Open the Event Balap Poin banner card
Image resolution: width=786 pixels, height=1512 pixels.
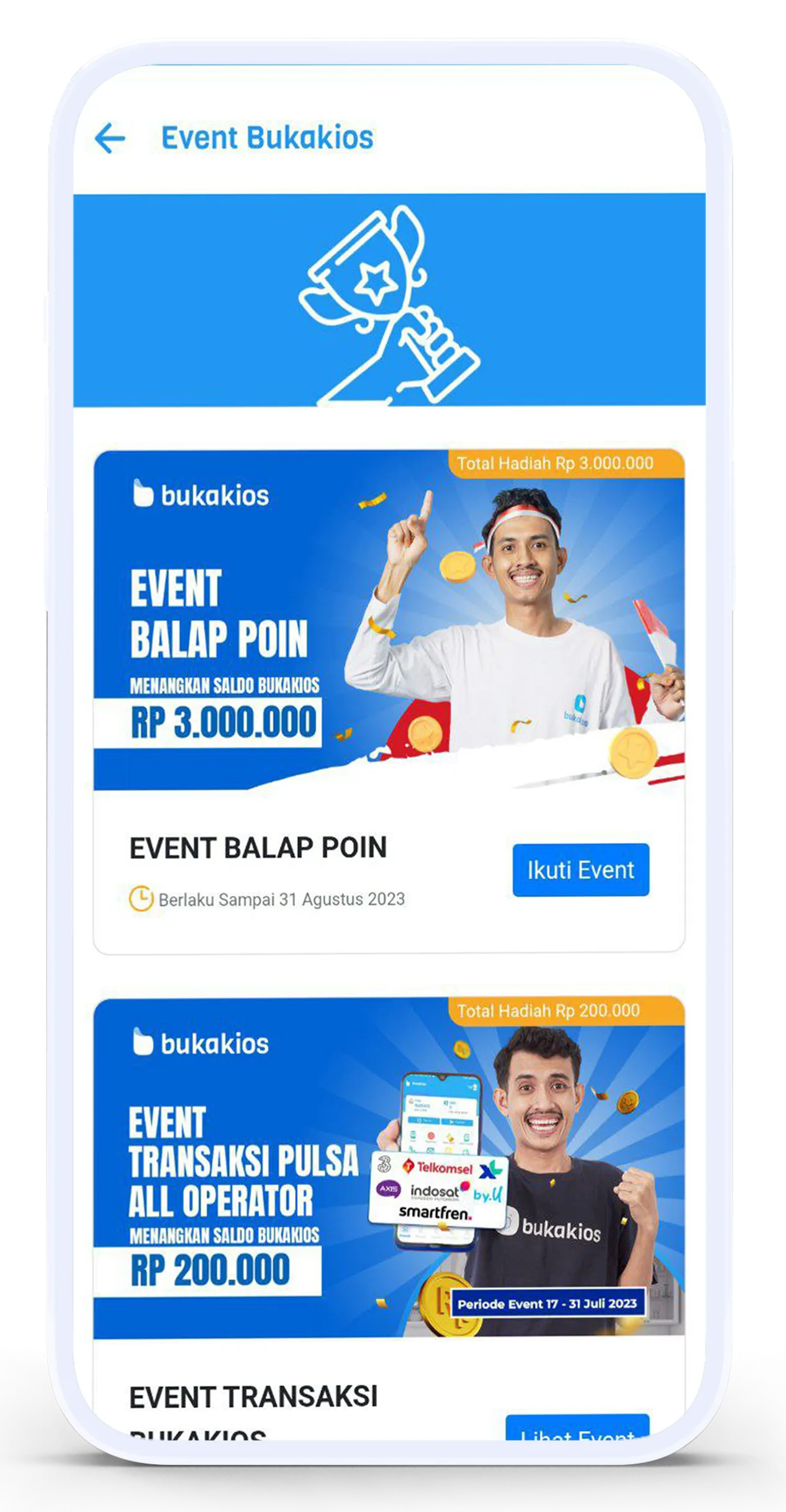[389, 619]
